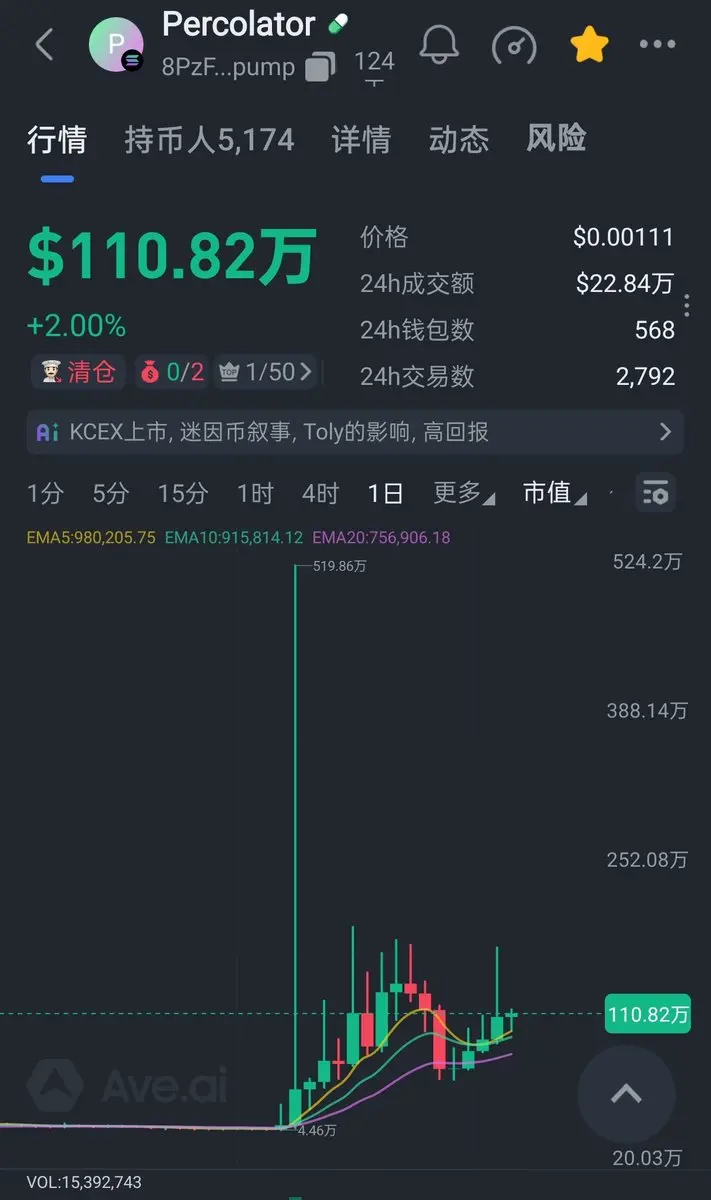Viewport: 711px width, 1200px height.
Task: Switch to the 持币人 5,174 tab
Action: [x=209, y=139]
